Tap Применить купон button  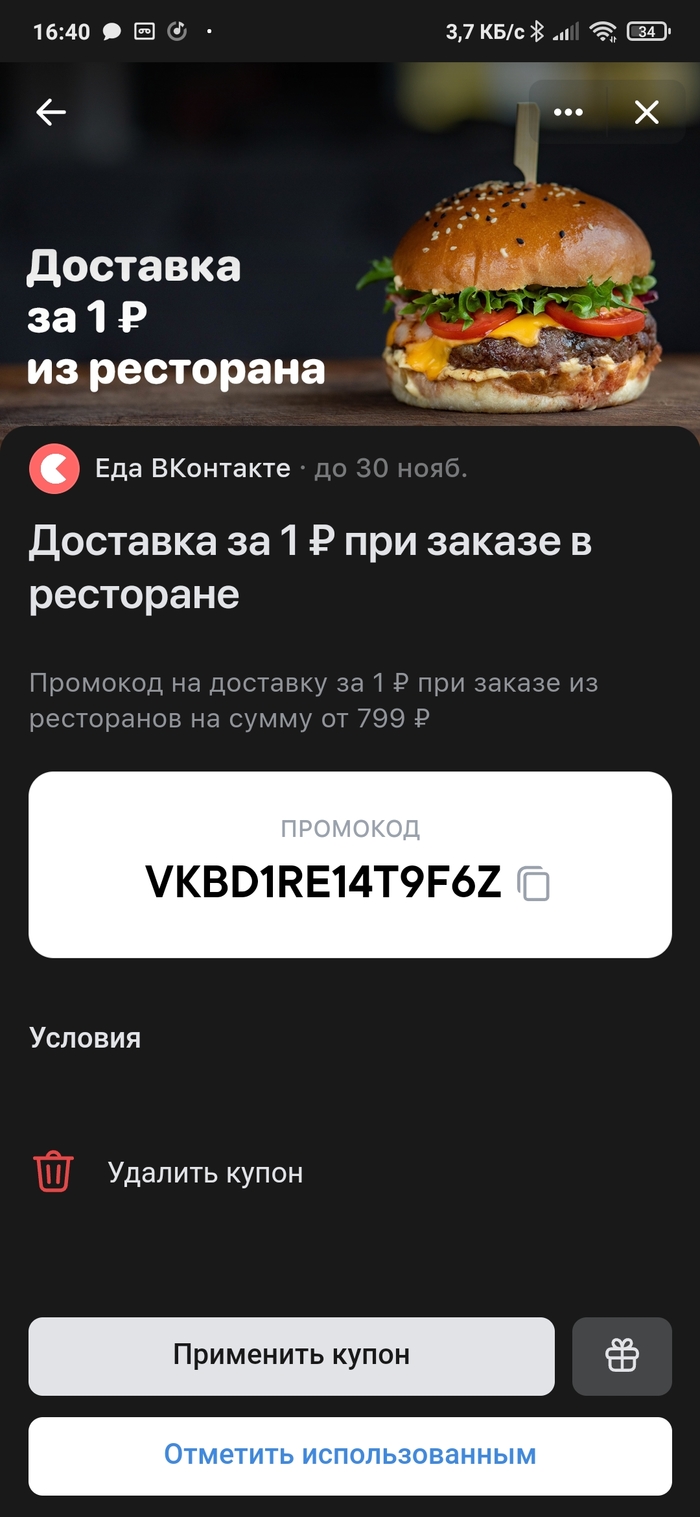291,1355
